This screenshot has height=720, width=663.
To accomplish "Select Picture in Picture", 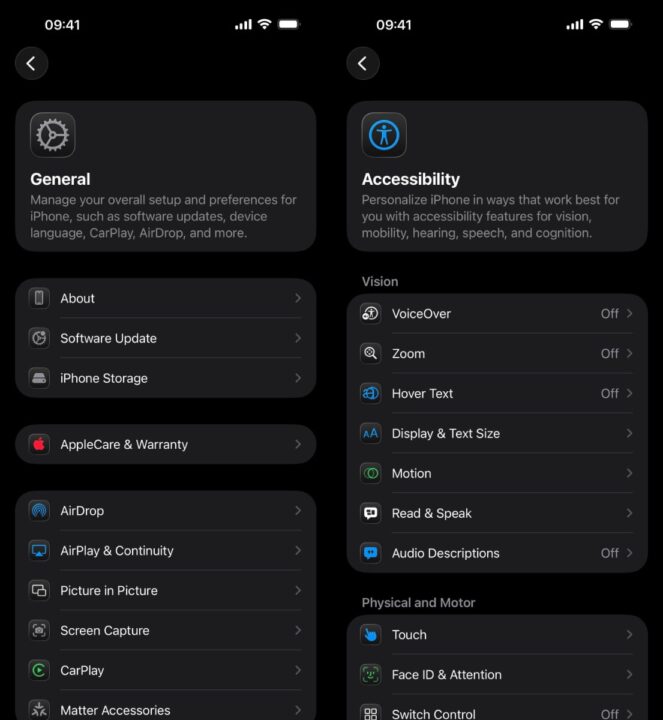I will pos(165,590).
